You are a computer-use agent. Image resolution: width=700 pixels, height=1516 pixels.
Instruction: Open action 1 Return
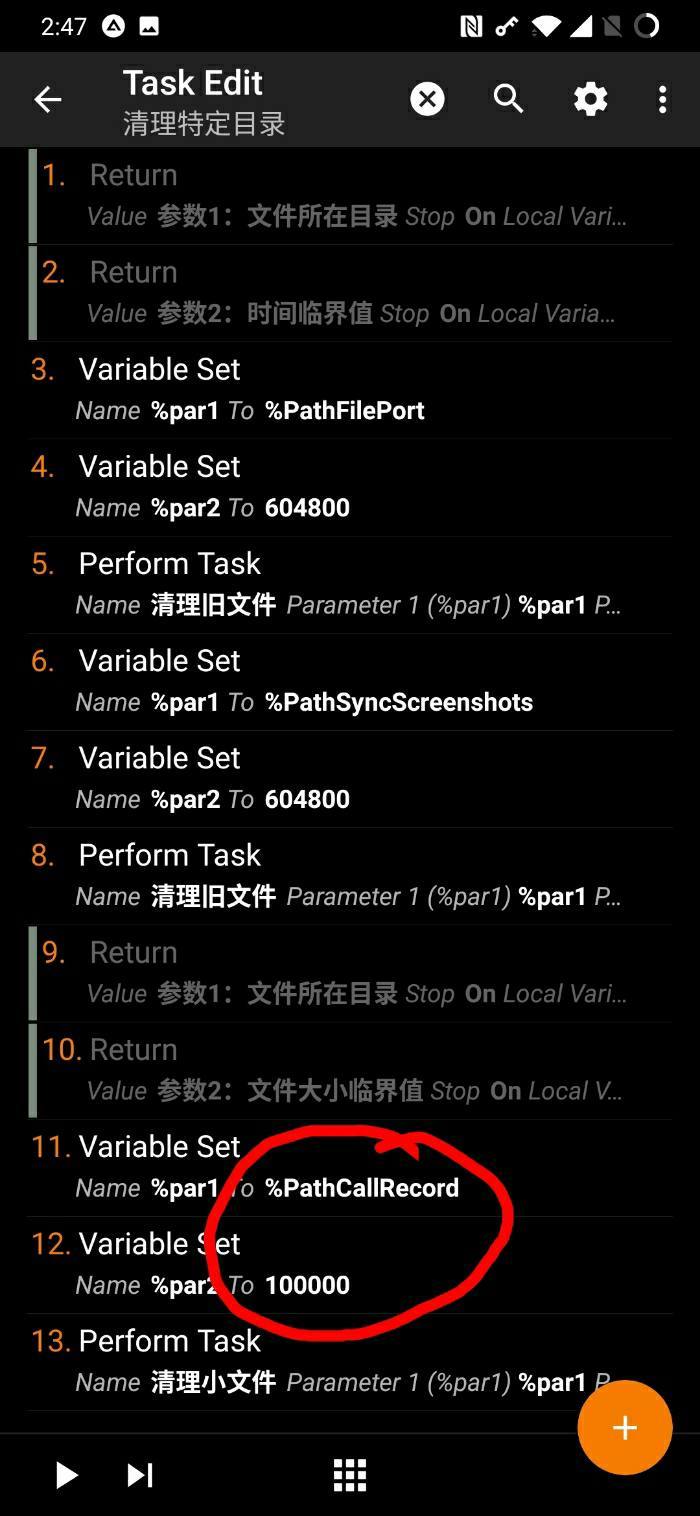tap(350, 195)
